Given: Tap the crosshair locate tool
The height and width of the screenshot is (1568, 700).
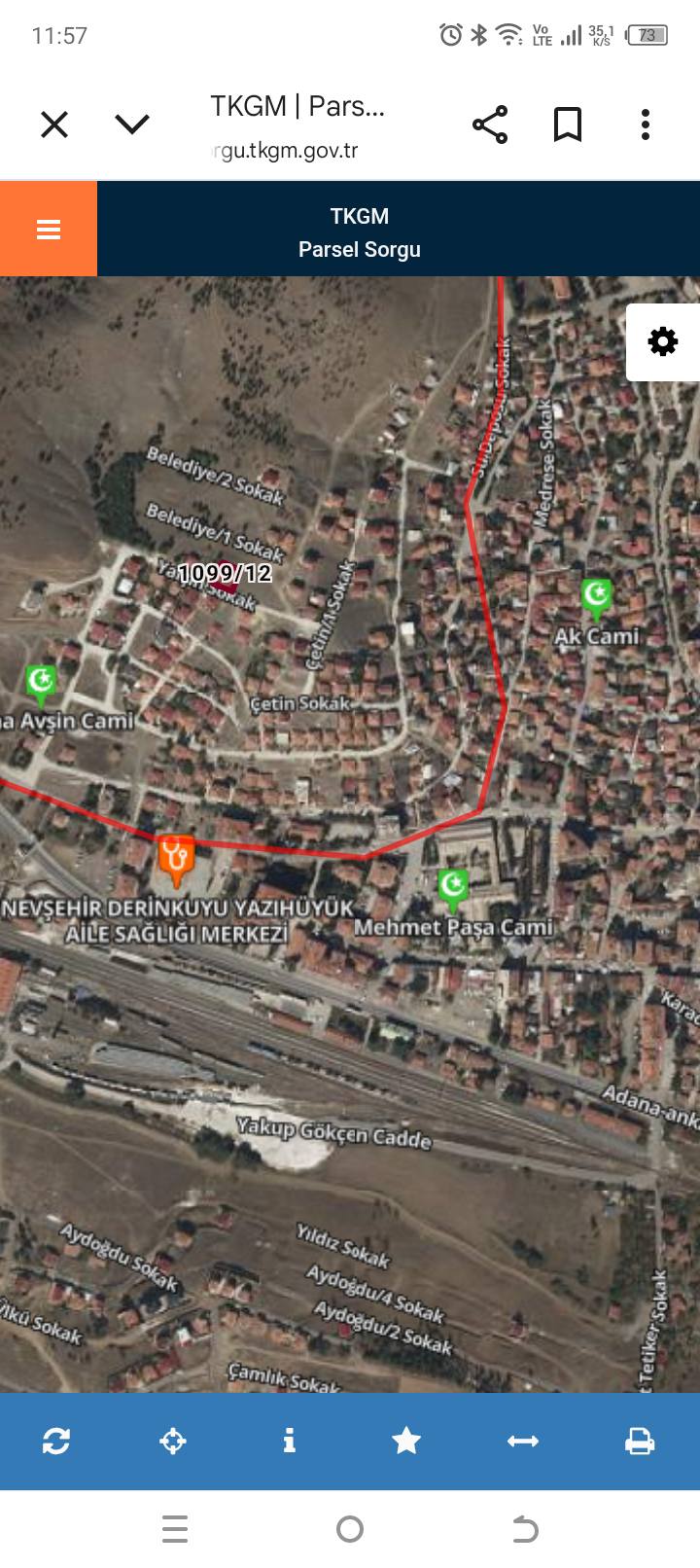Looking at the screenshot, I should 173,1441.
